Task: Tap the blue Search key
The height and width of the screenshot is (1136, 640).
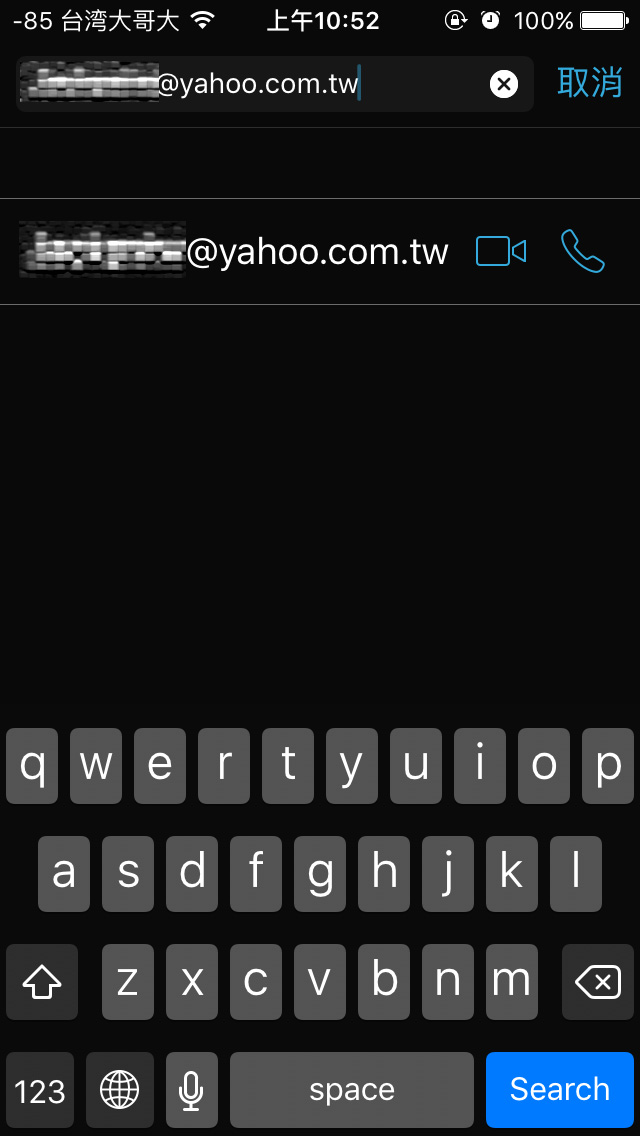Action: tap(559, 1089)
